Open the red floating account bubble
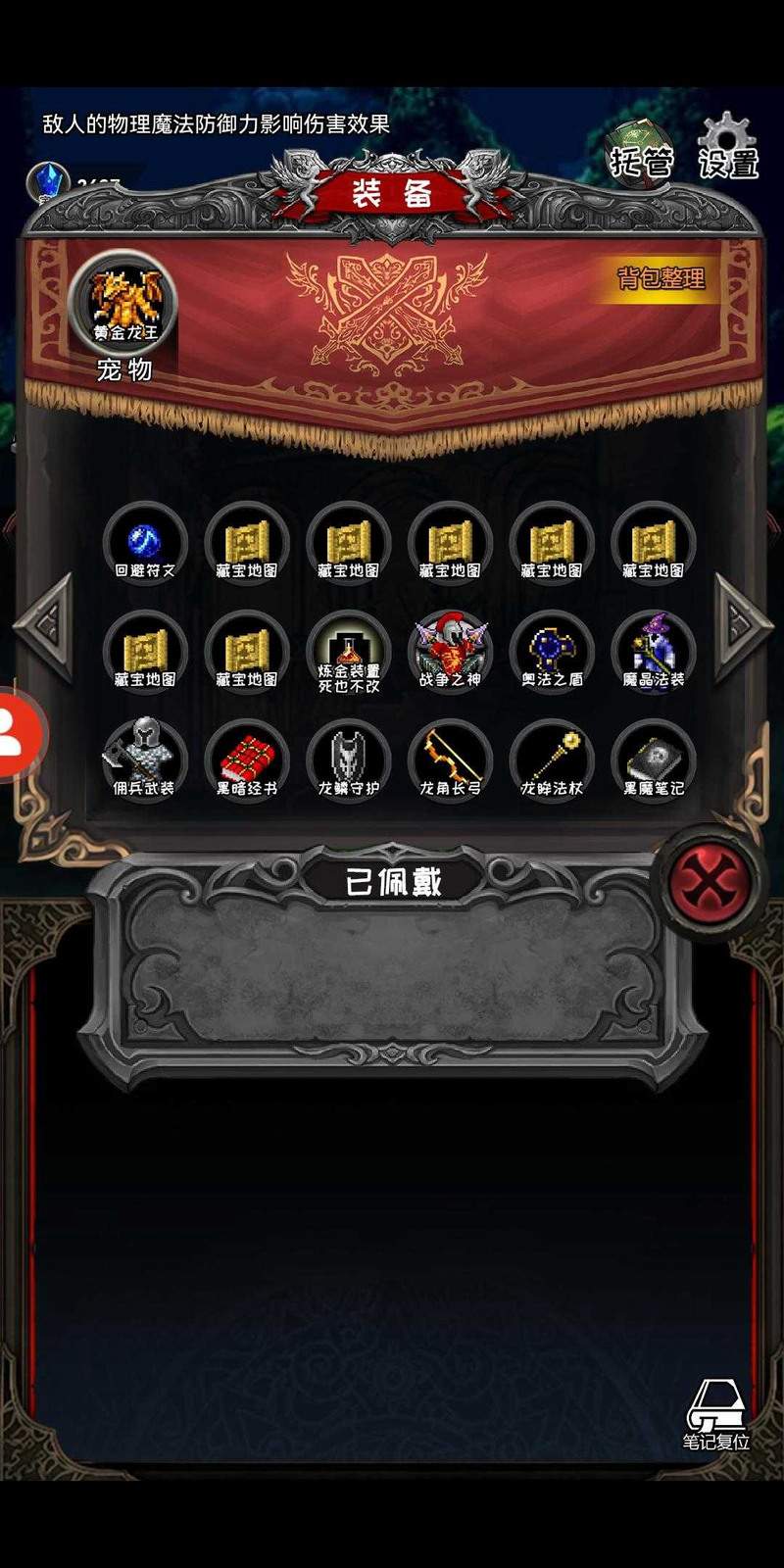The image size is (784, 1568). 17,733
